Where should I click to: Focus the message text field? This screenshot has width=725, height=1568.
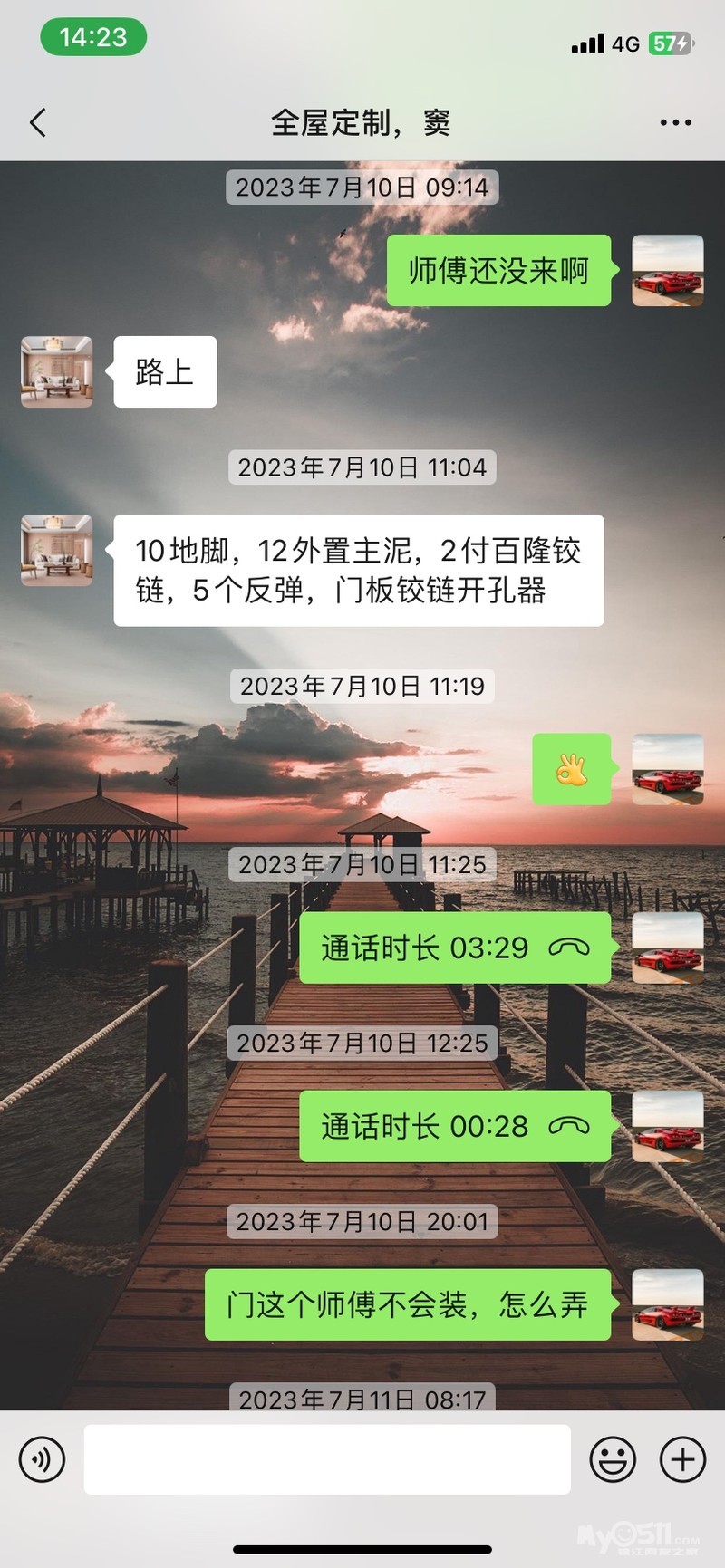point(327,1459)
